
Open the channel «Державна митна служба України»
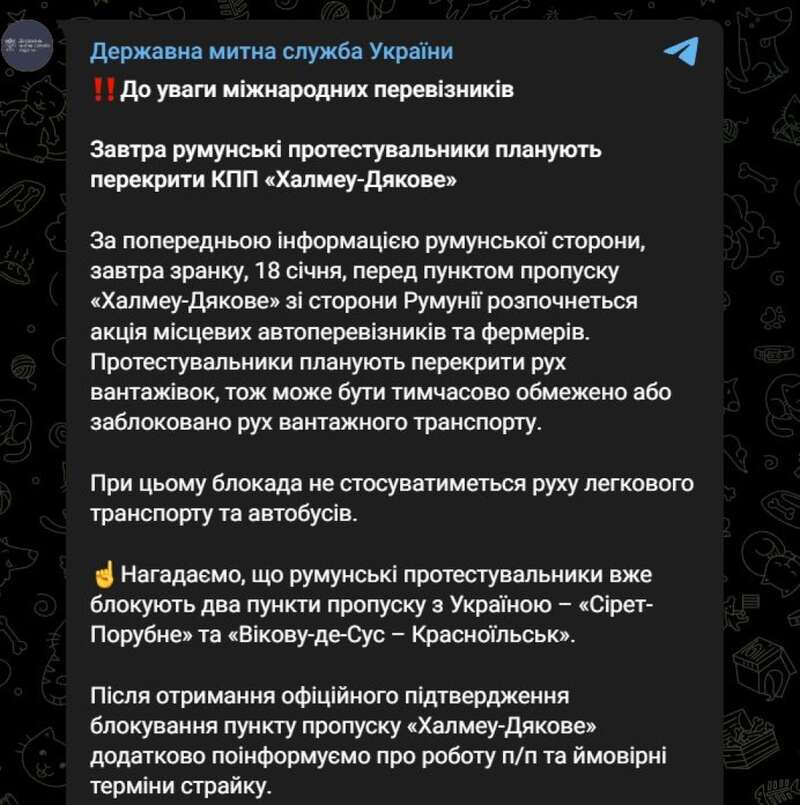272,49
